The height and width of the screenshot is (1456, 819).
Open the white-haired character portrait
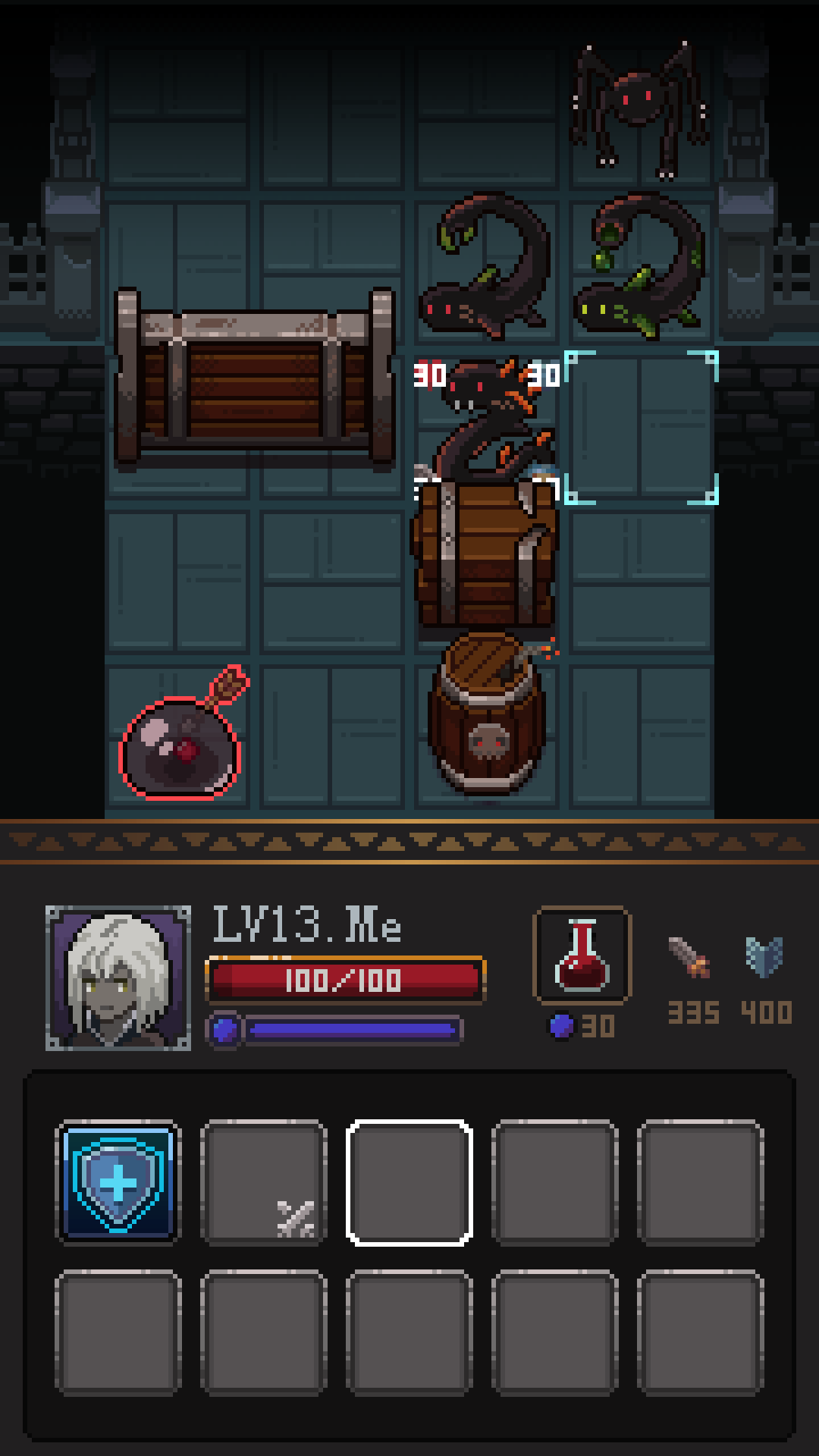pyautogui.click(x=118, y=978)
